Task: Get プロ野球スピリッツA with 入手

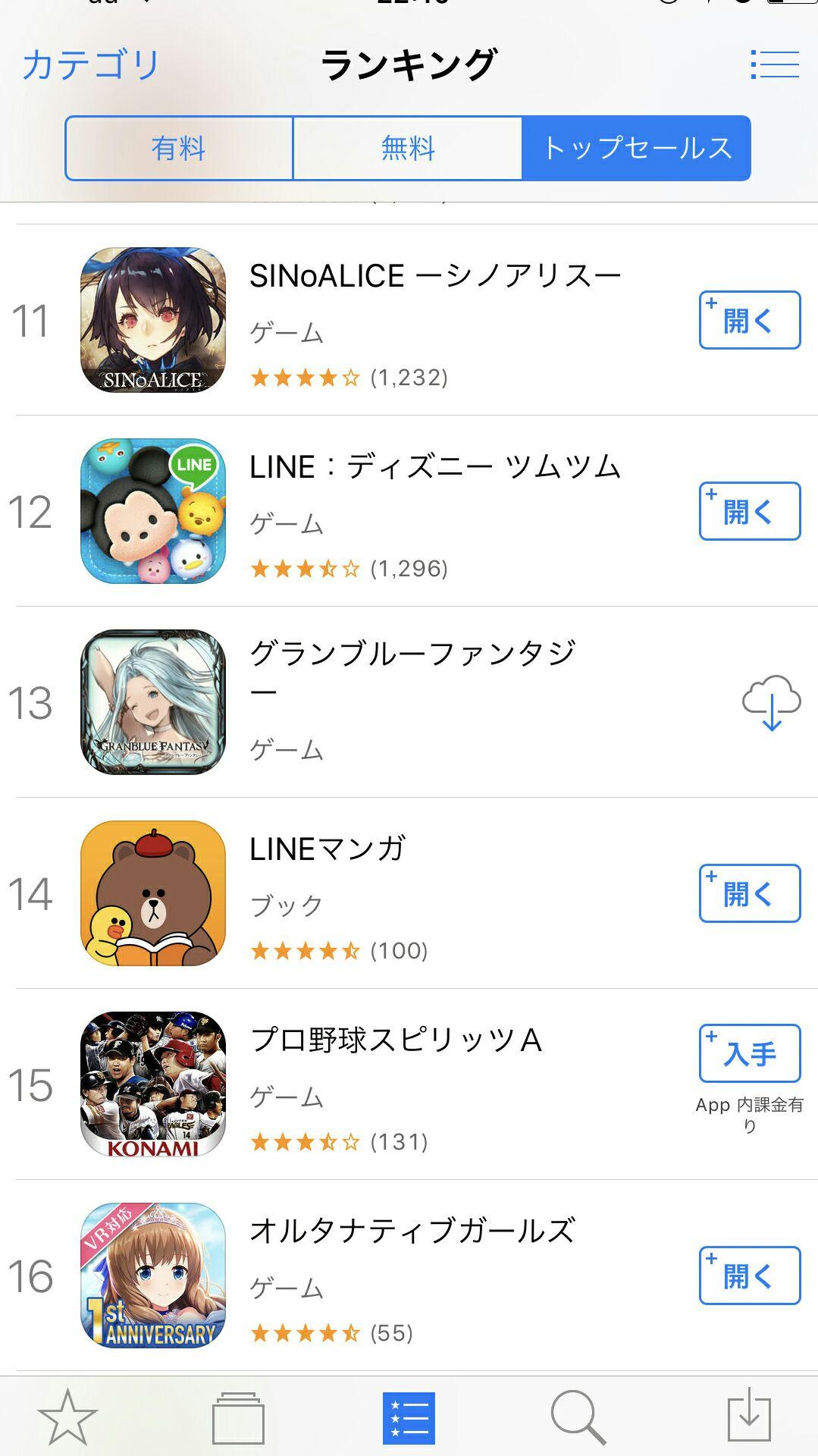Action: click(x=749, y=1053)
